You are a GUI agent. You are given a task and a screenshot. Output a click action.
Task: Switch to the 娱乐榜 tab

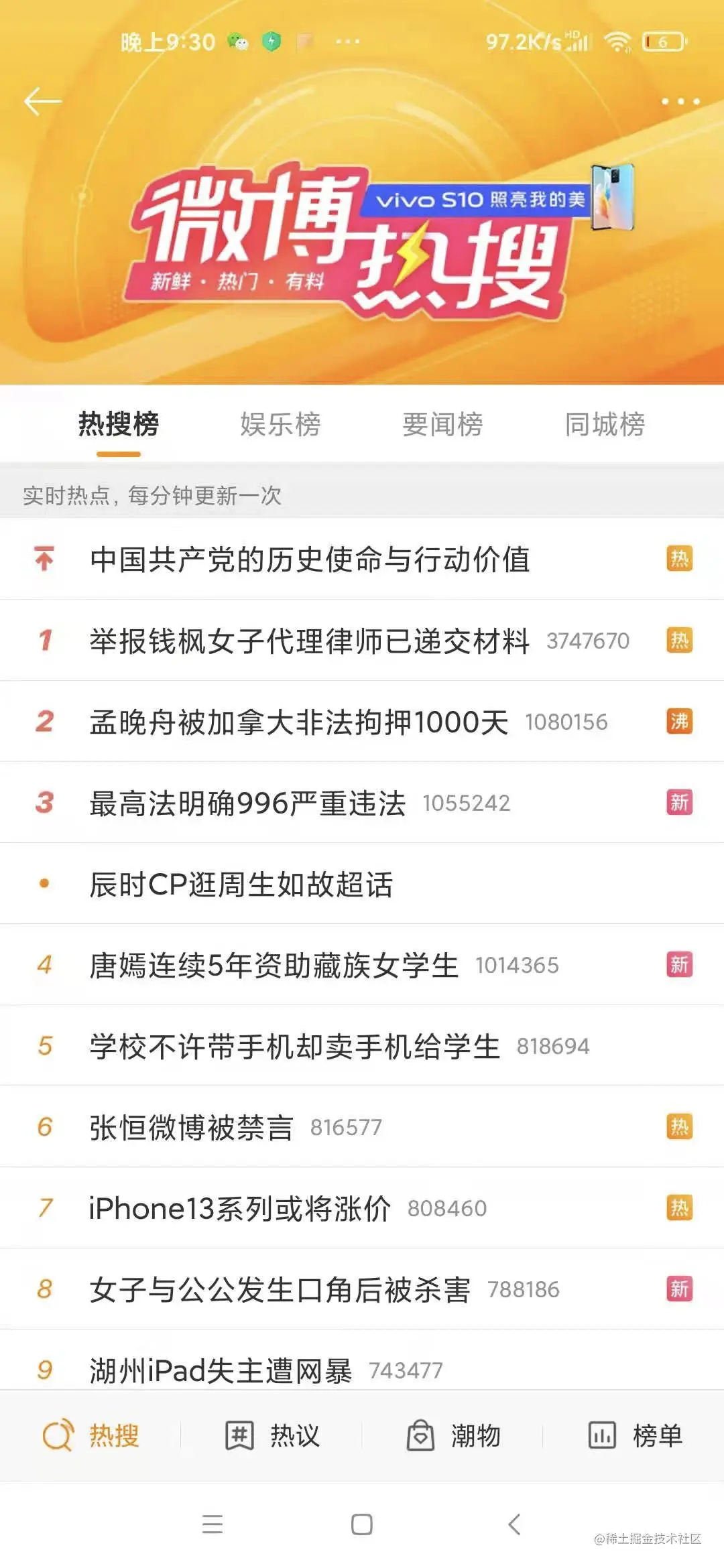pos(280,425)
